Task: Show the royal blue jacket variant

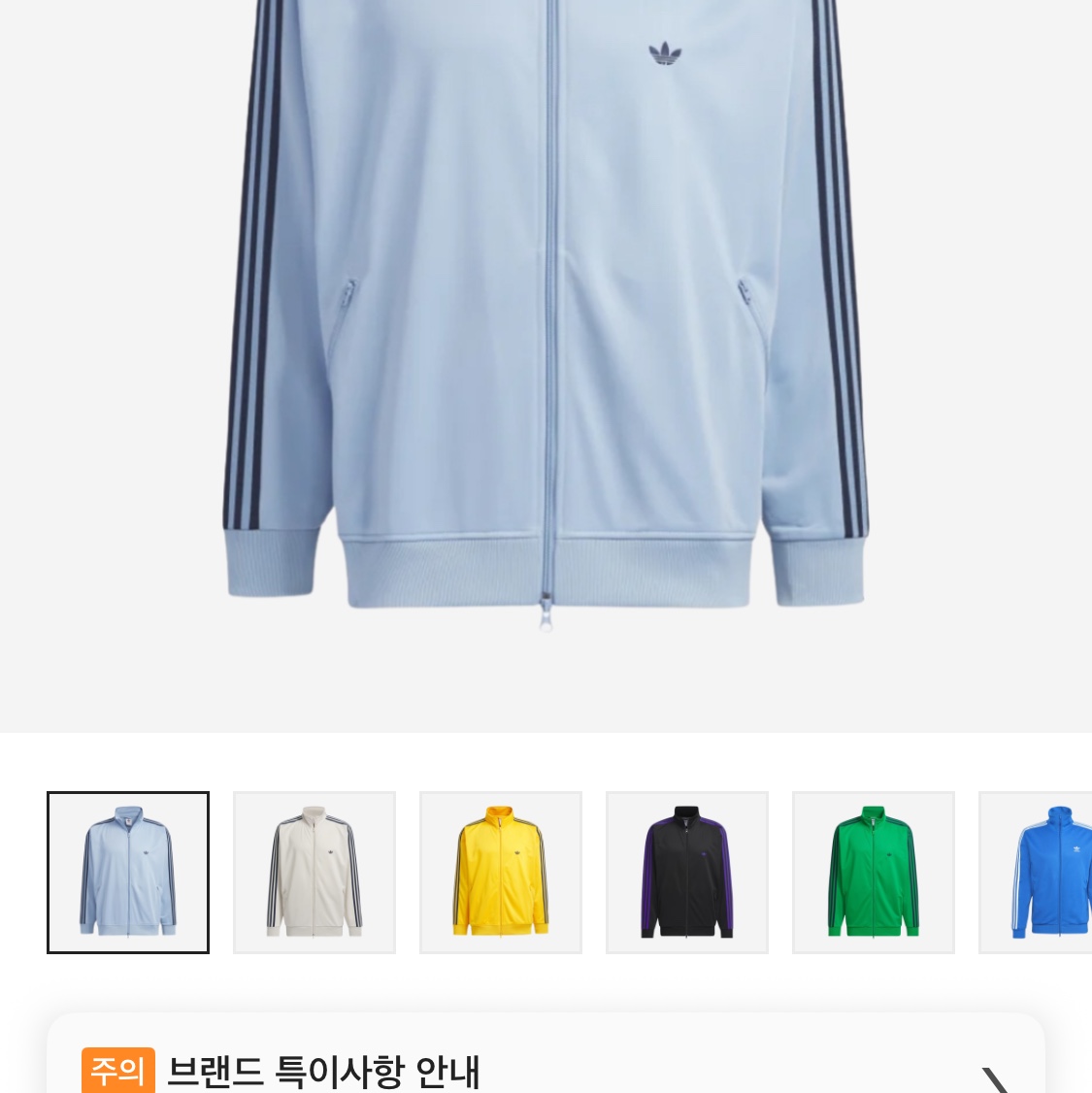Action: point(1039,873)
